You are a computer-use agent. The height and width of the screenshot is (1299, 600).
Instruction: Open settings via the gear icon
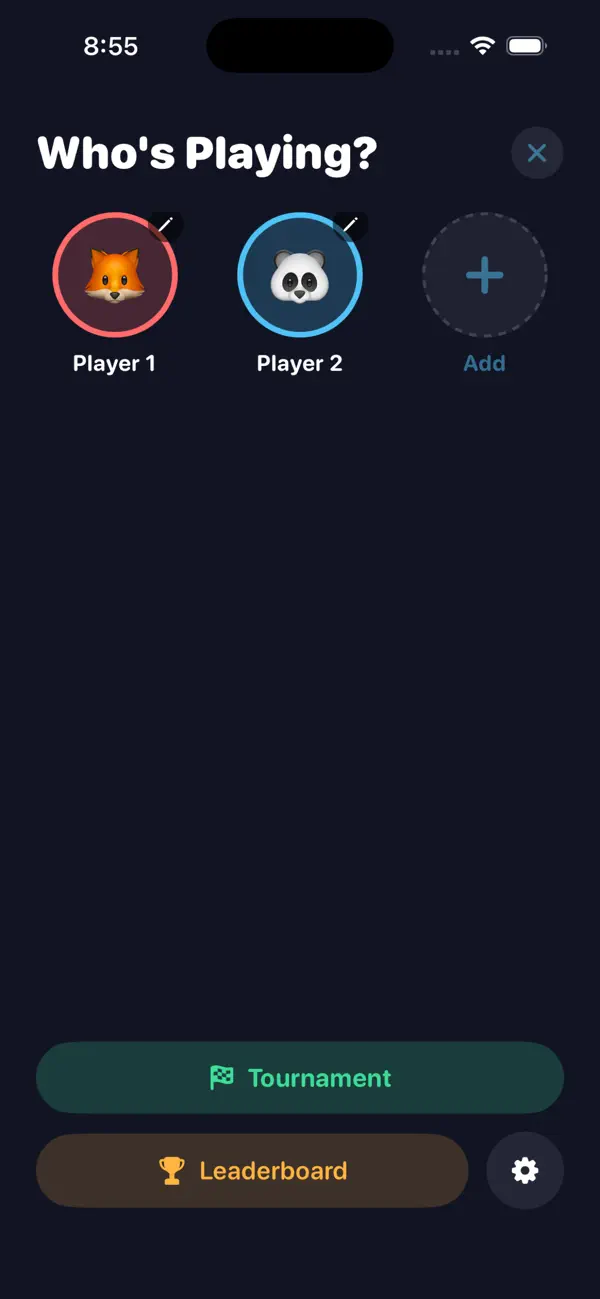pos(525,1171)
